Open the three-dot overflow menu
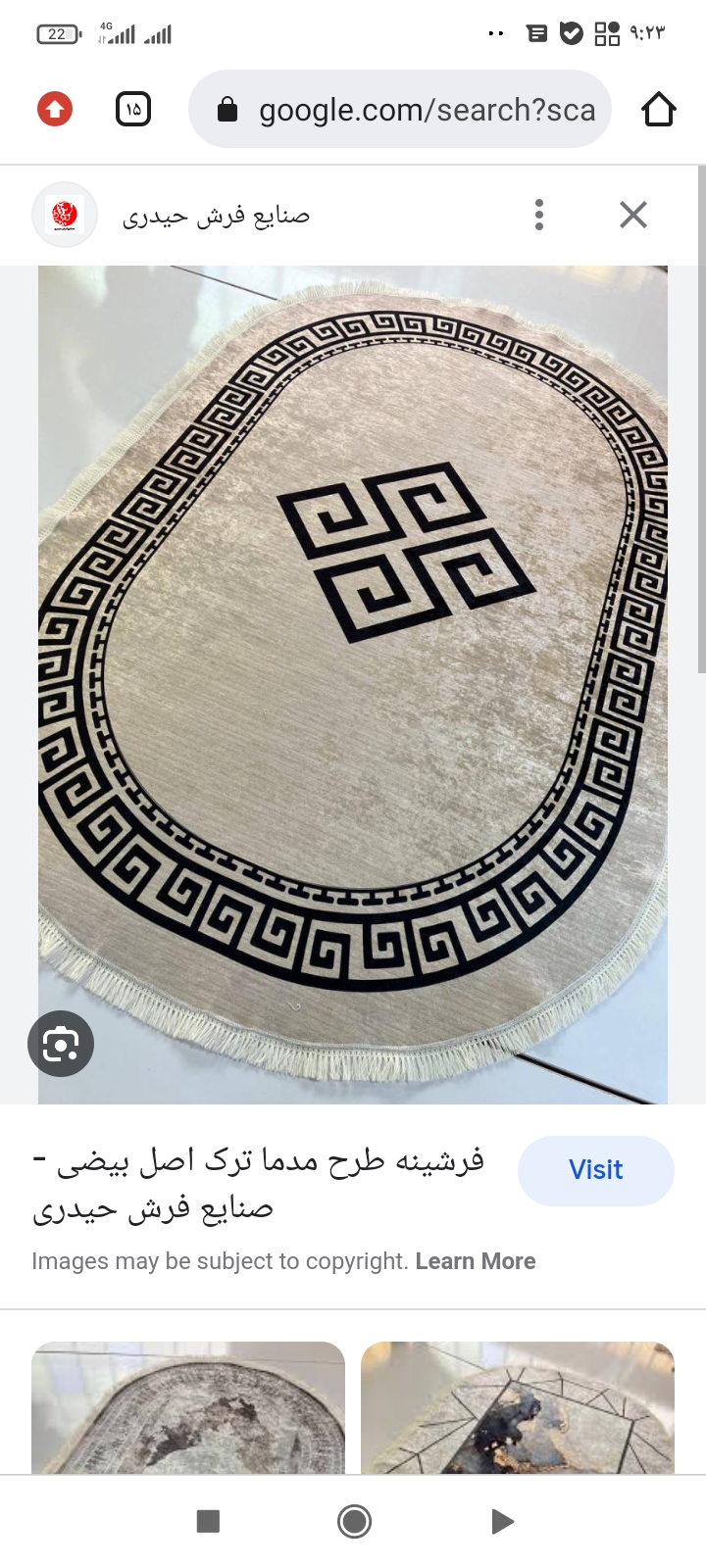Image resolution: width=706 pixels, height=1568 pixels. coord(539,215)
